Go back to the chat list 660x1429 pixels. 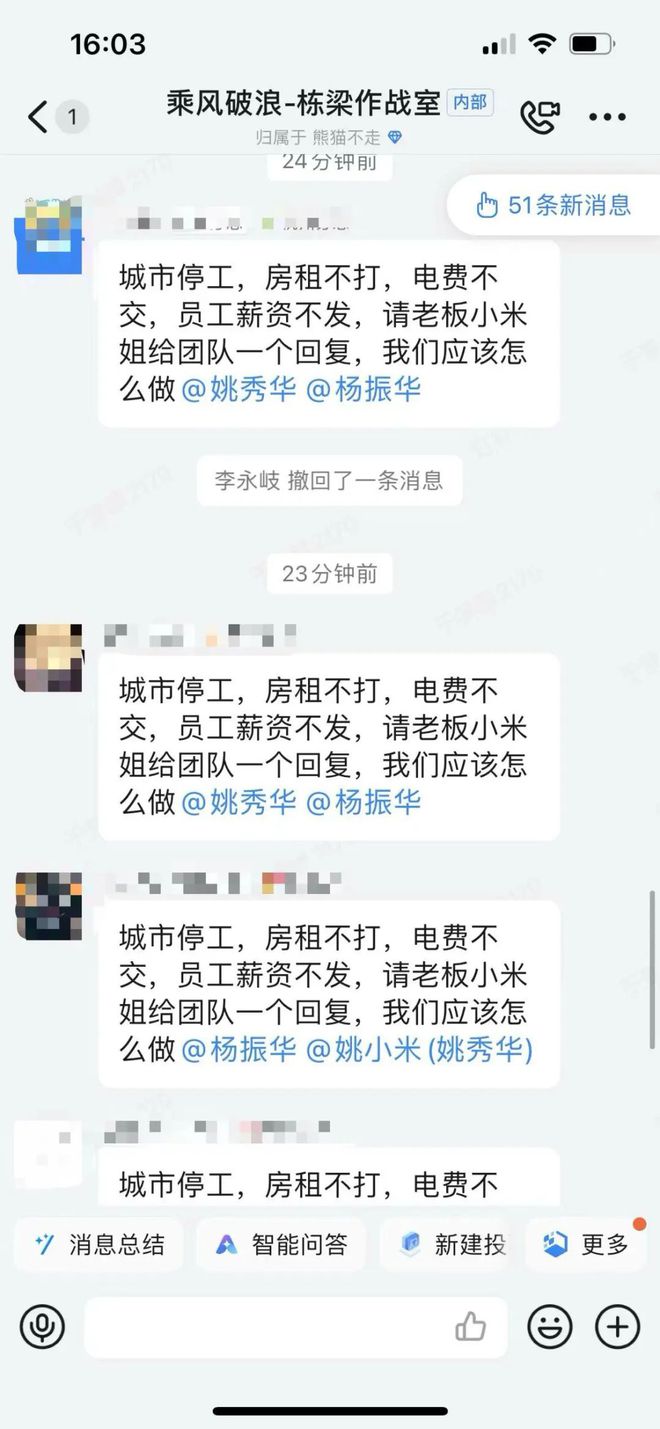(x=38, y=118)
